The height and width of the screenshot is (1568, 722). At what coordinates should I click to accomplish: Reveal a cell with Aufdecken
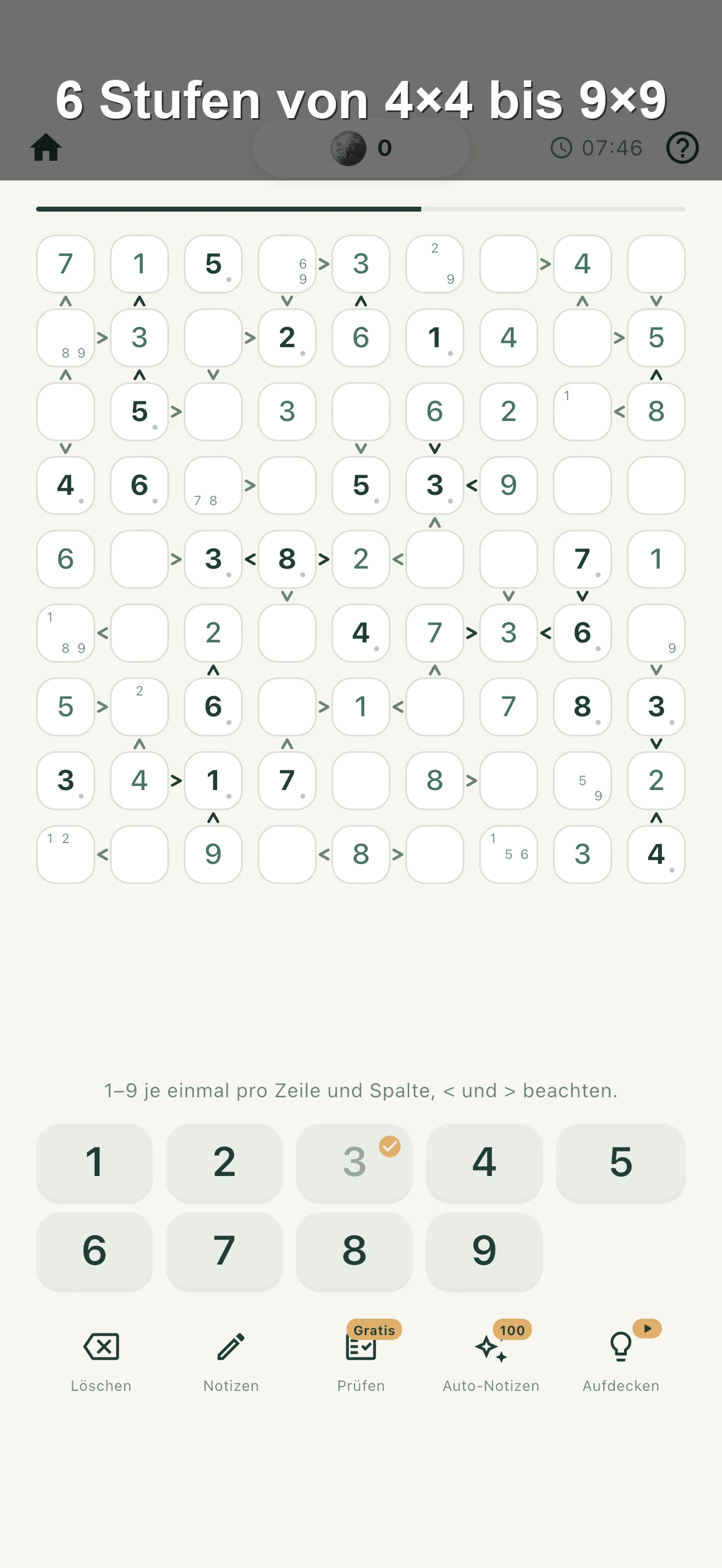(x=621, y=1361)
